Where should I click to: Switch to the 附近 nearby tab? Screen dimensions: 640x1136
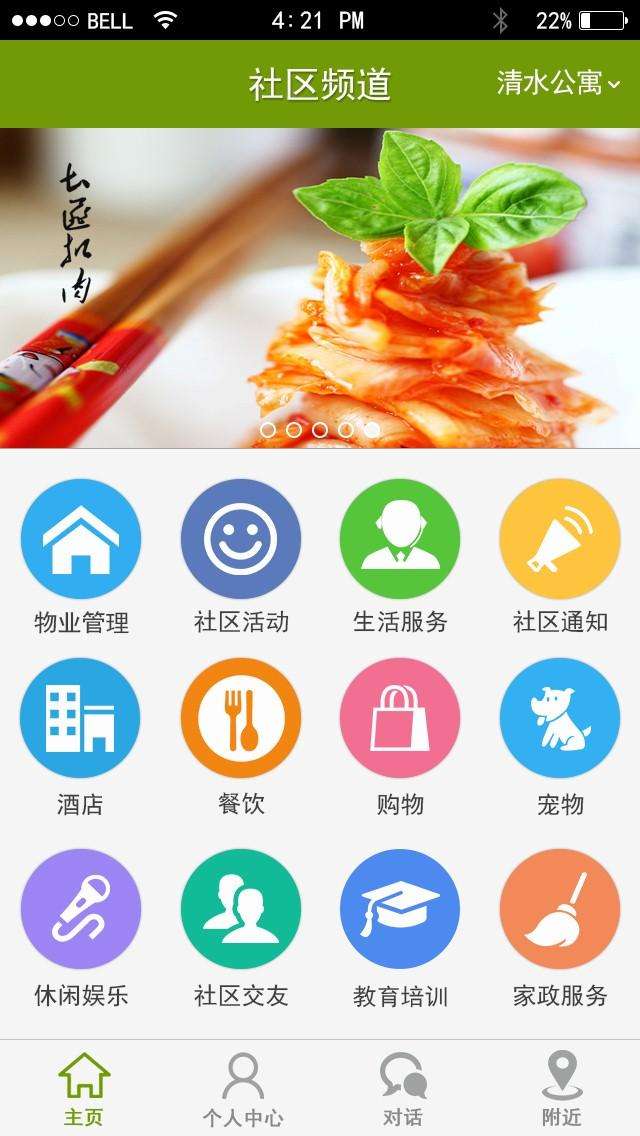(562, 1088)
